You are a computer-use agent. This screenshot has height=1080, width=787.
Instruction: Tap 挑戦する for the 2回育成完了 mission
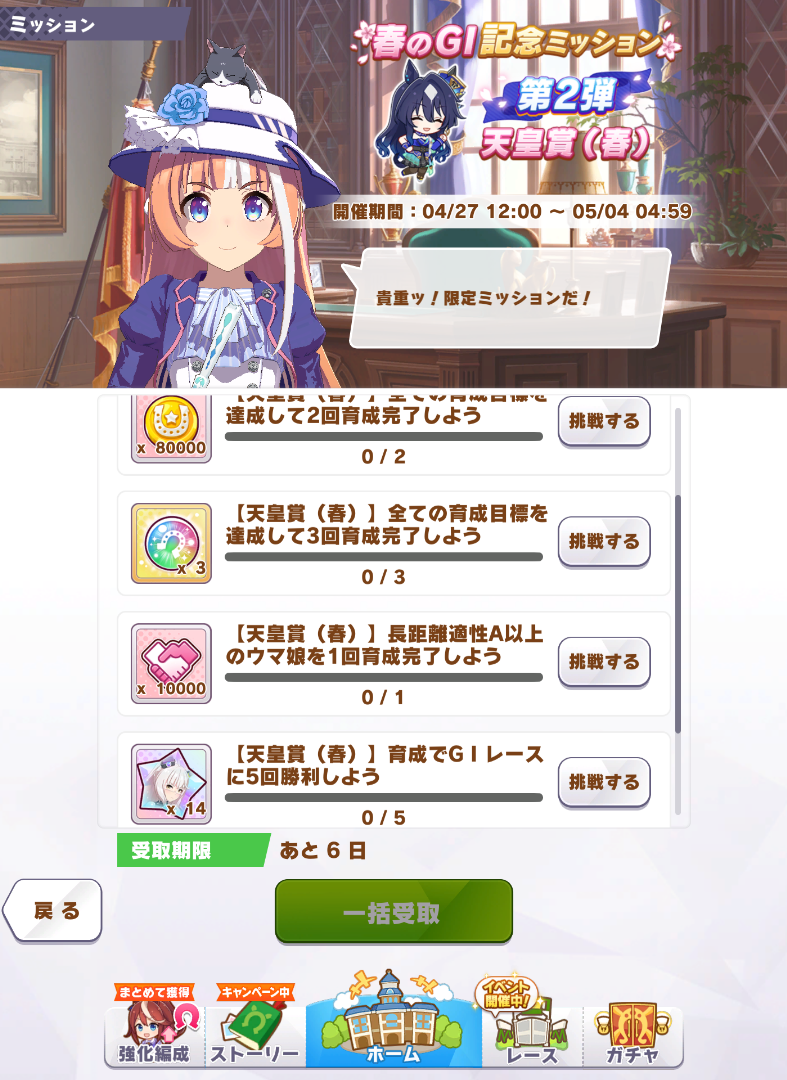[603, 421]
